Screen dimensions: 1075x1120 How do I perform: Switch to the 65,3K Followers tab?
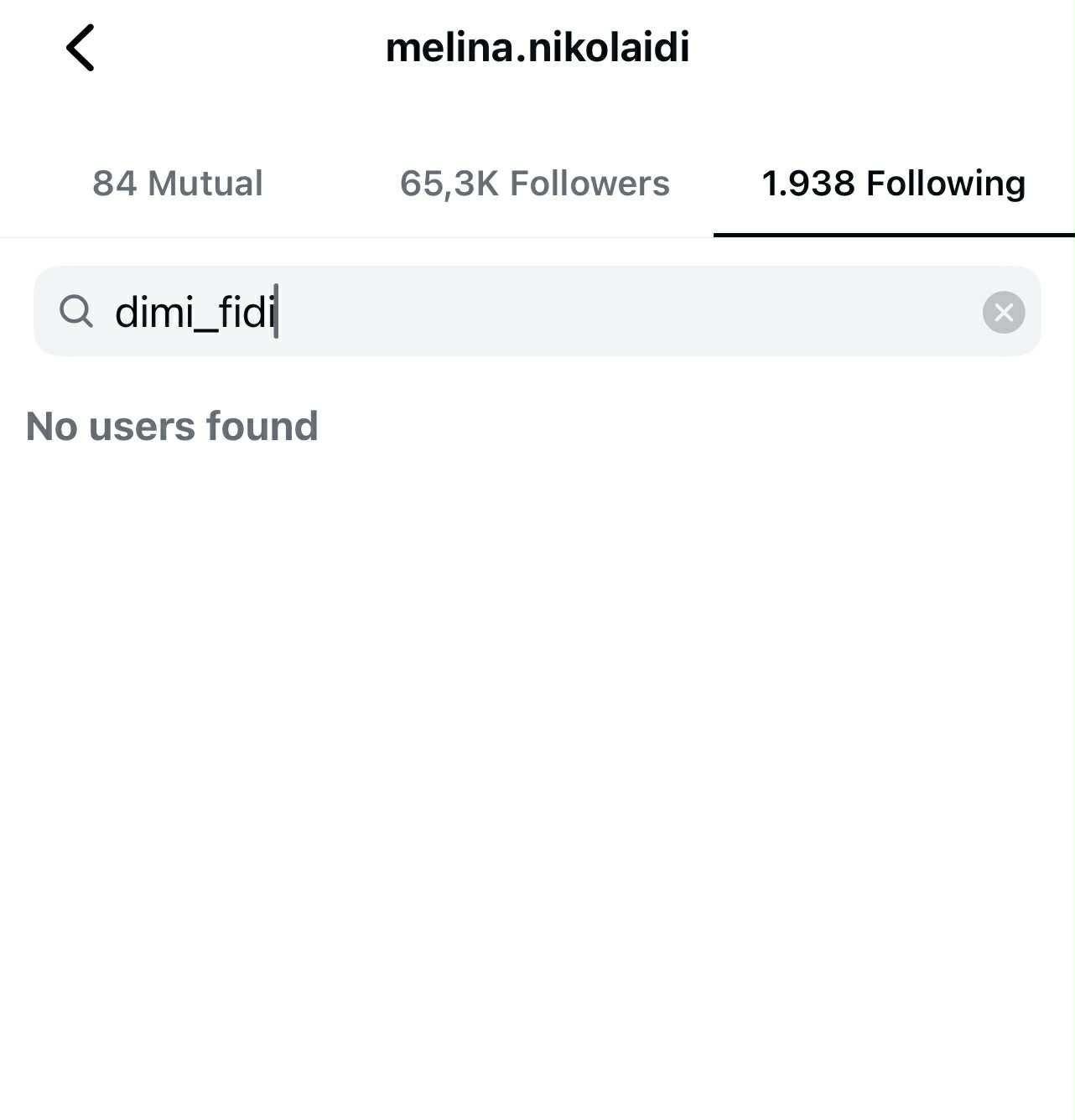coord(535,184)
